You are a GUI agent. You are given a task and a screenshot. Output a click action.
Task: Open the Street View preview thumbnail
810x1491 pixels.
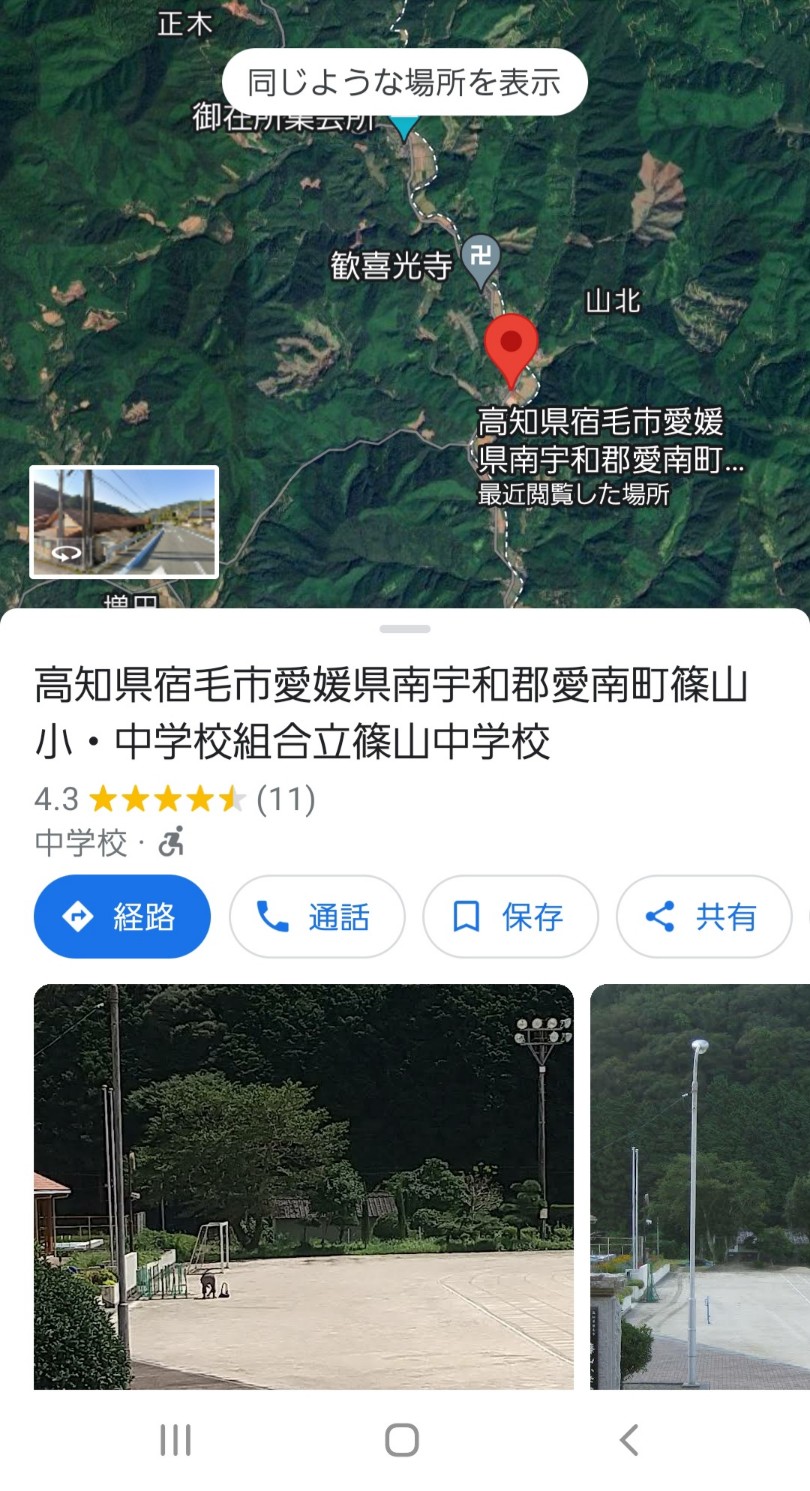[124, 522]
